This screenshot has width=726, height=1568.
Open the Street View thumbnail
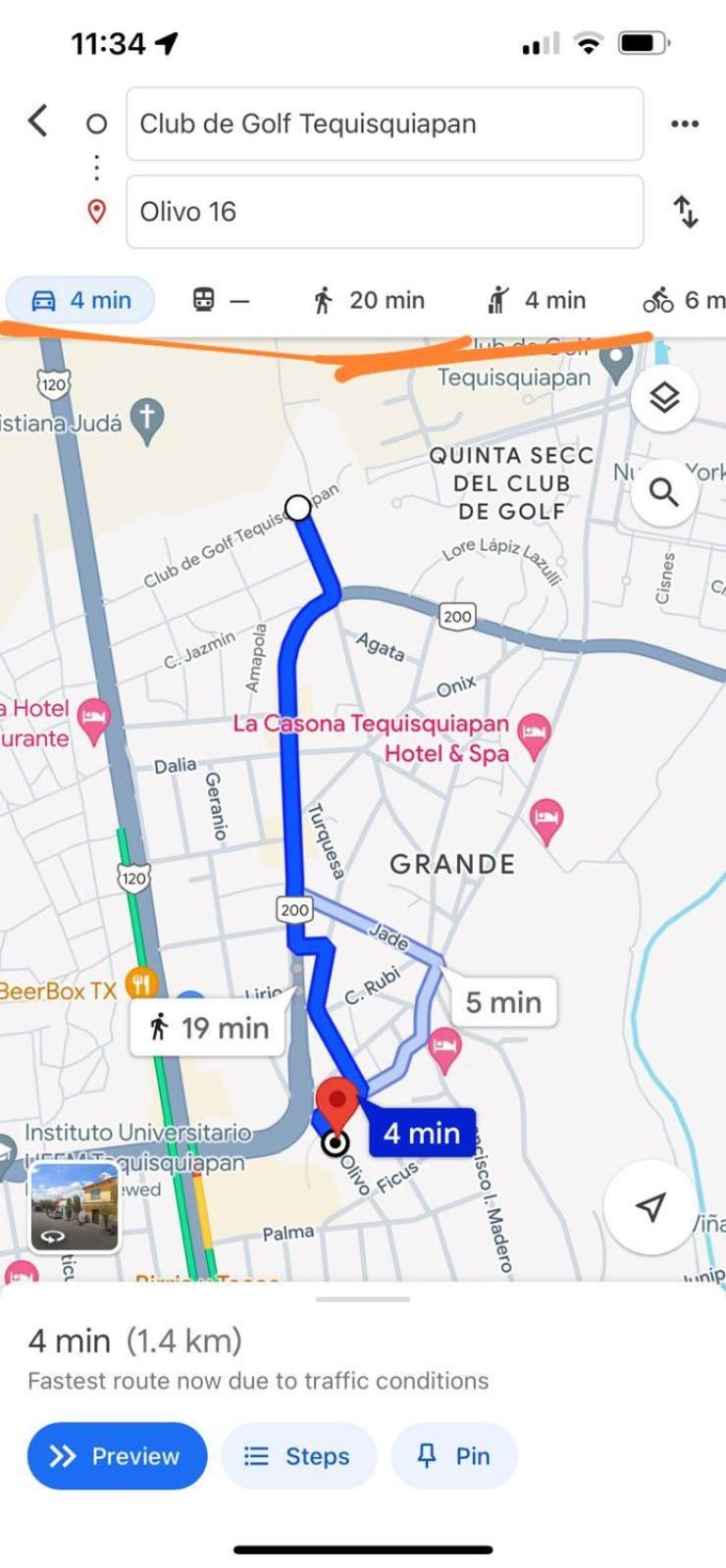[x=75, y=1206]
